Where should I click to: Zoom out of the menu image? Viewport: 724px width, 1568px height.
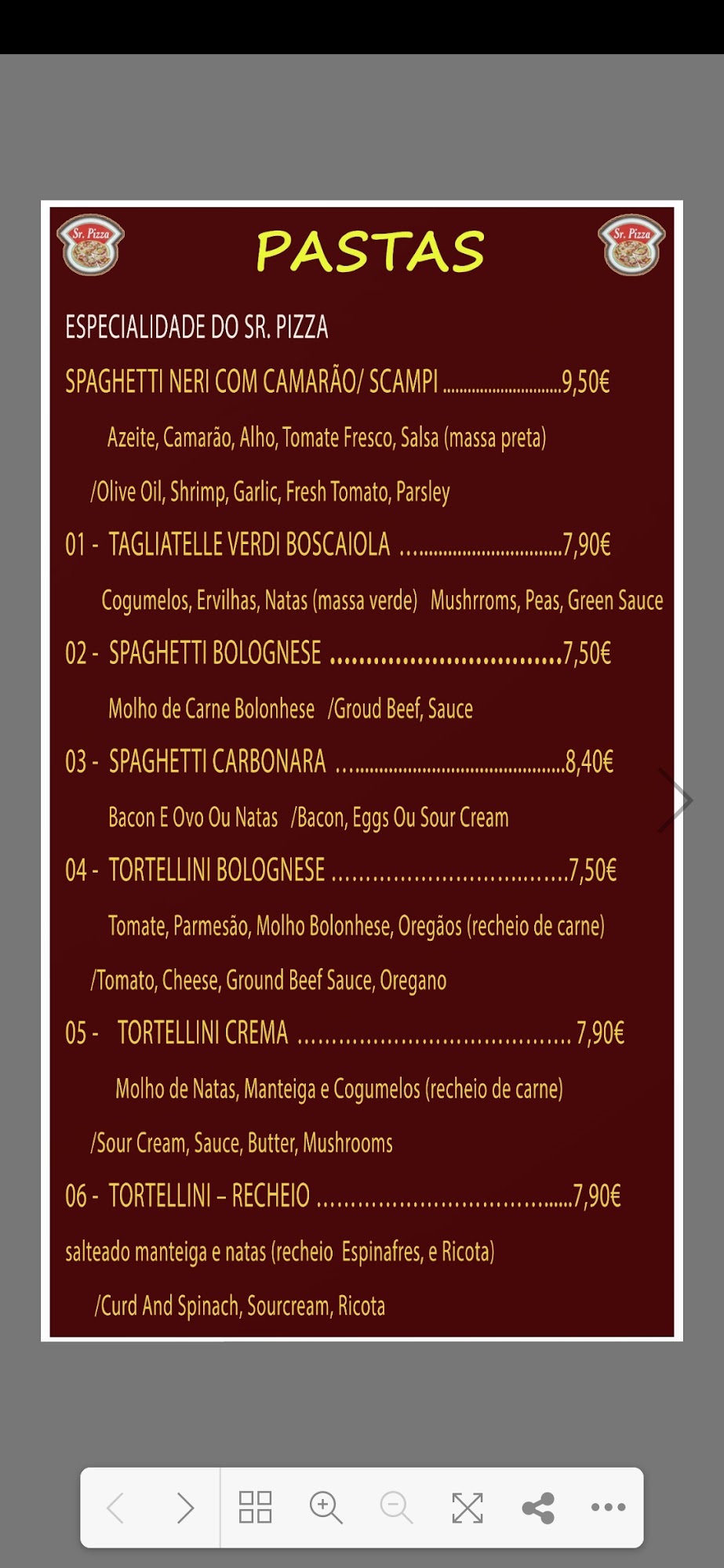click(396, 1507)
